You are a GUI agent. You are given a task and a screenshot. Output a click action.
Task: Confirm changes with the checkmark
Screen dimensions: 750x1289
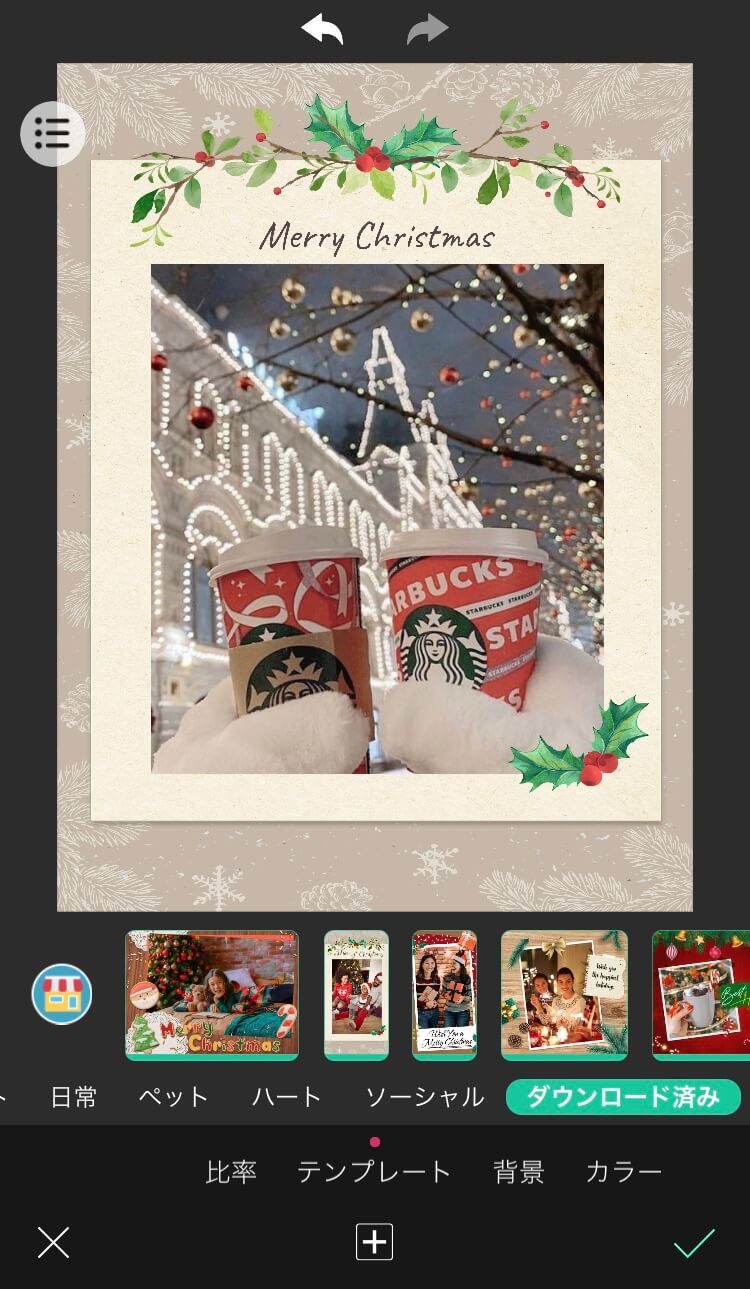tap(694, 1242)
